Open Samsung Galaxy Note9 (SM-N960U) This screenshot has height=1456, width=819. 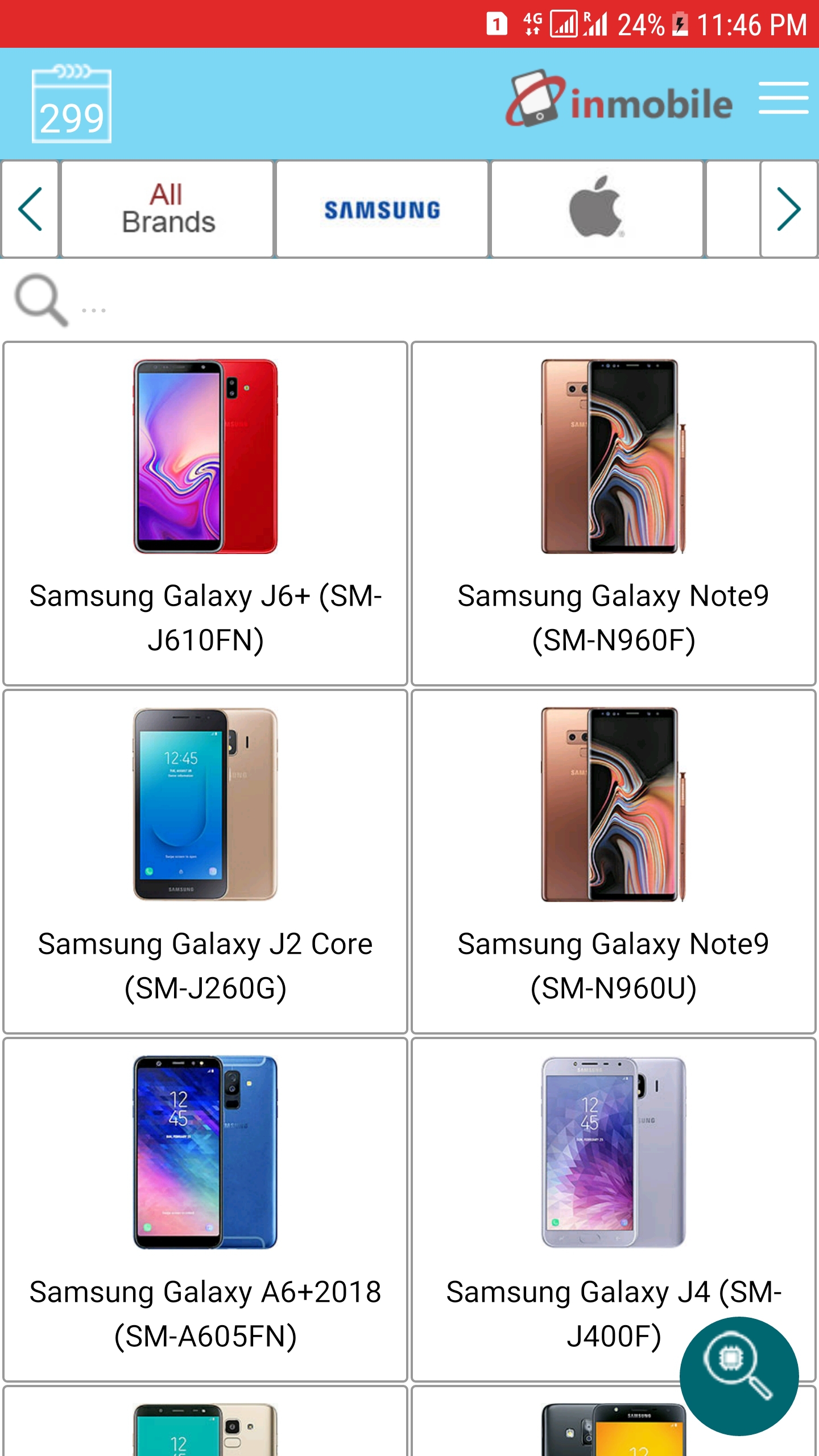(x=613, y=861)
